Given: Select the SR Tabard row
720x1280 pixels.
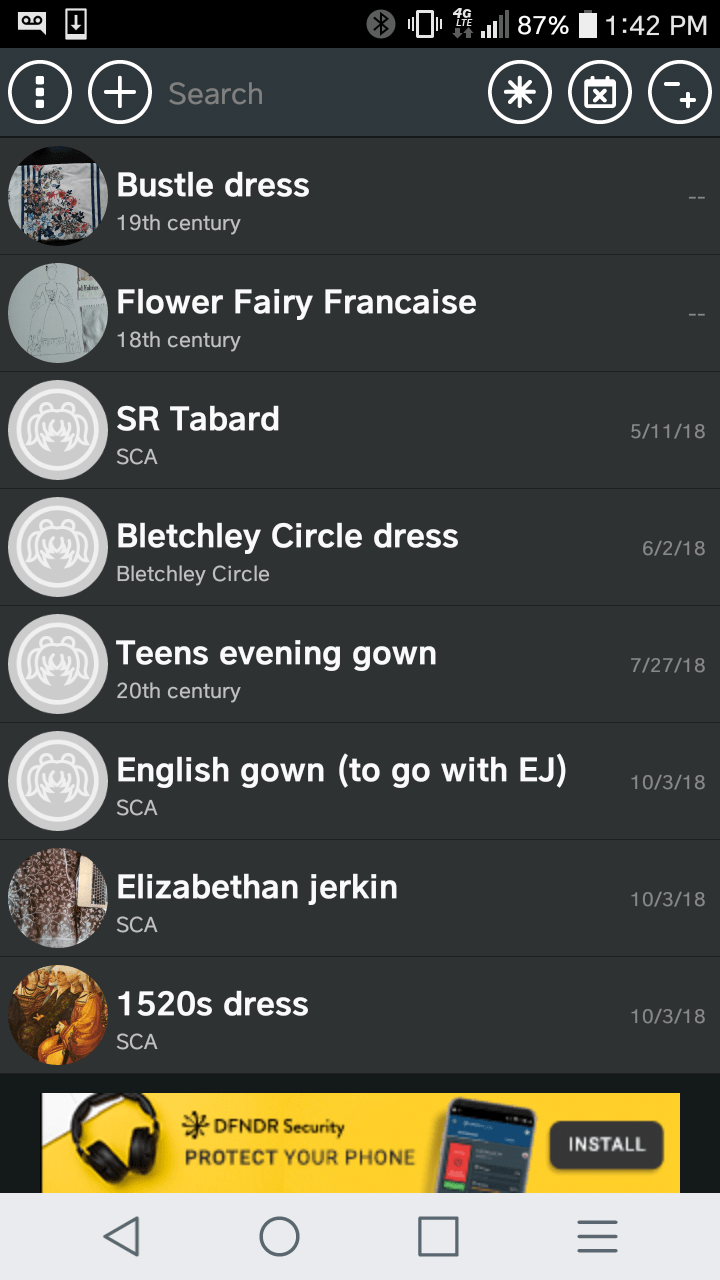Looking at the screenshot, I should click(x=360, y=431).
